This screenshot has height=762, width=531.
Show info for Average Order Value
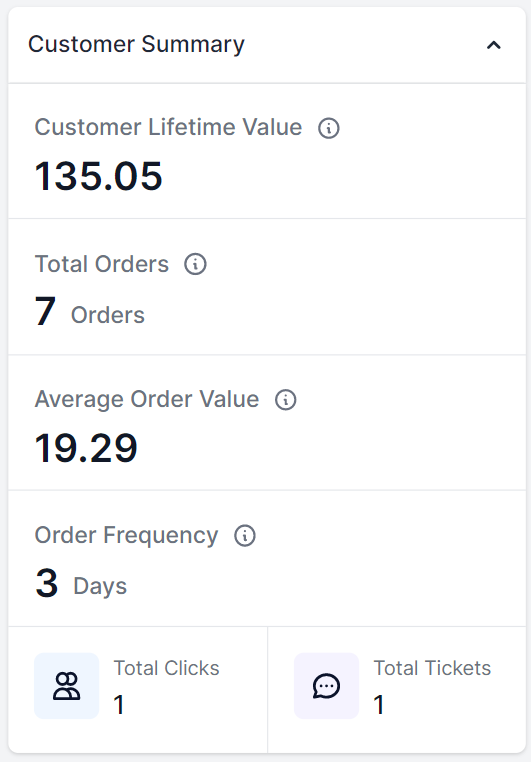[286, 400]
